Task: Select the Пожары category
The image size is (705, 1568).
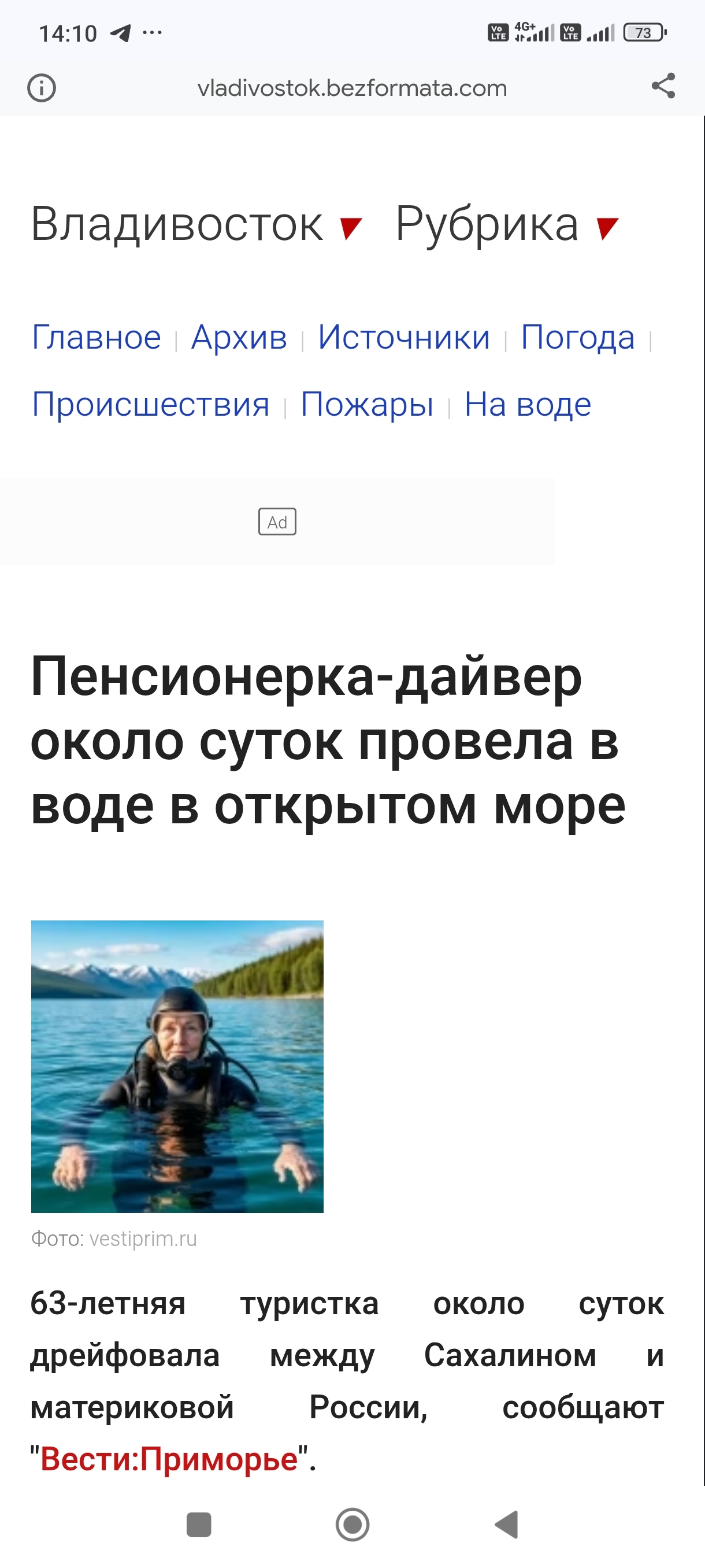Action: point(367,404)
